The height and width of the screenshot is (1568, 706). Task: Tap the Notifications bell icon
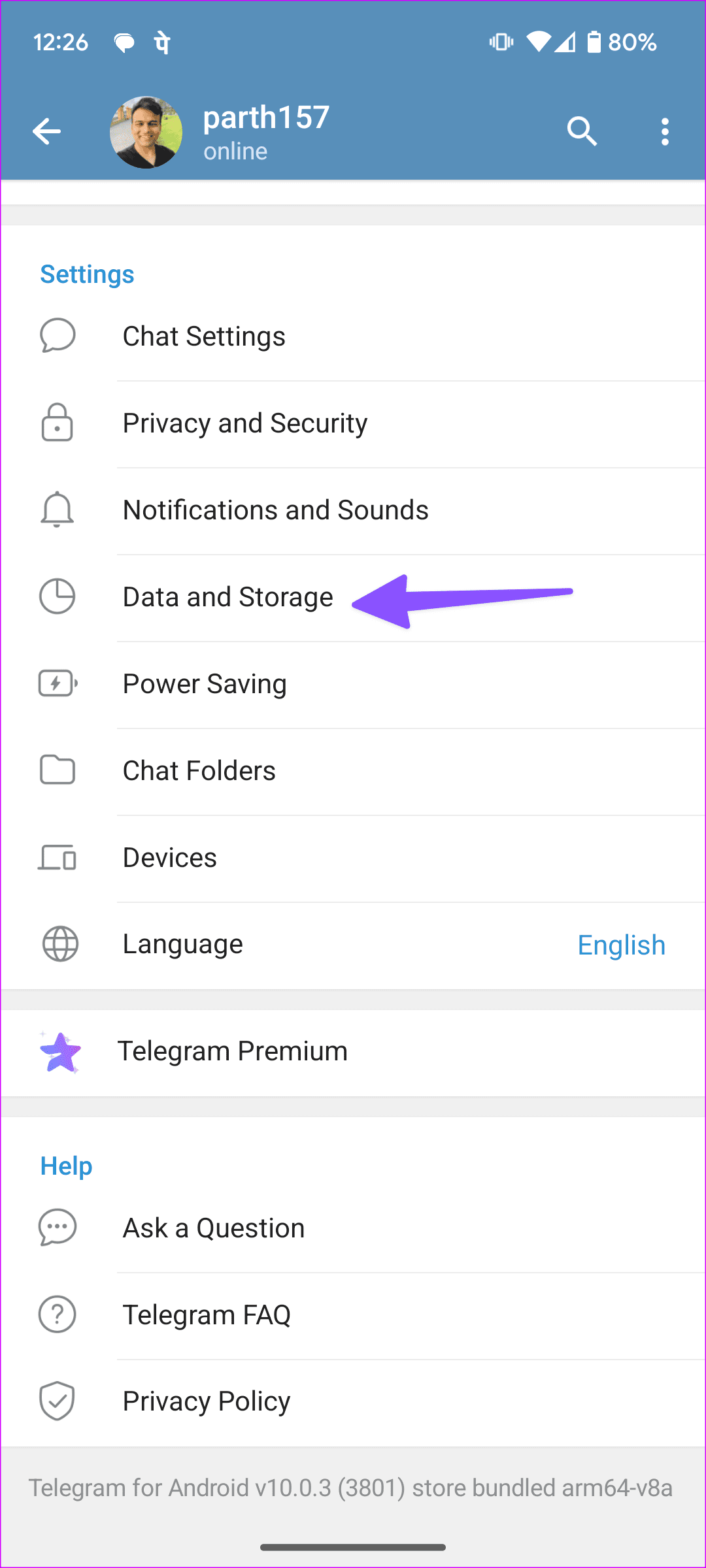(x=58, y=510)
